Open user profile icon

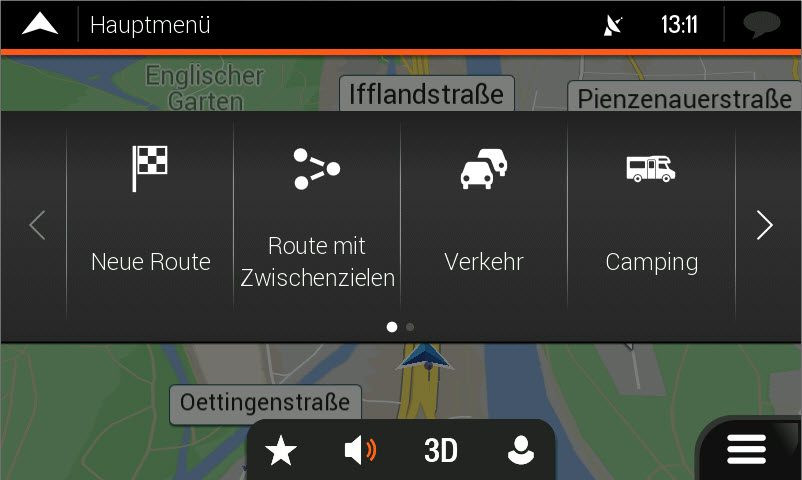coord(520,451)
